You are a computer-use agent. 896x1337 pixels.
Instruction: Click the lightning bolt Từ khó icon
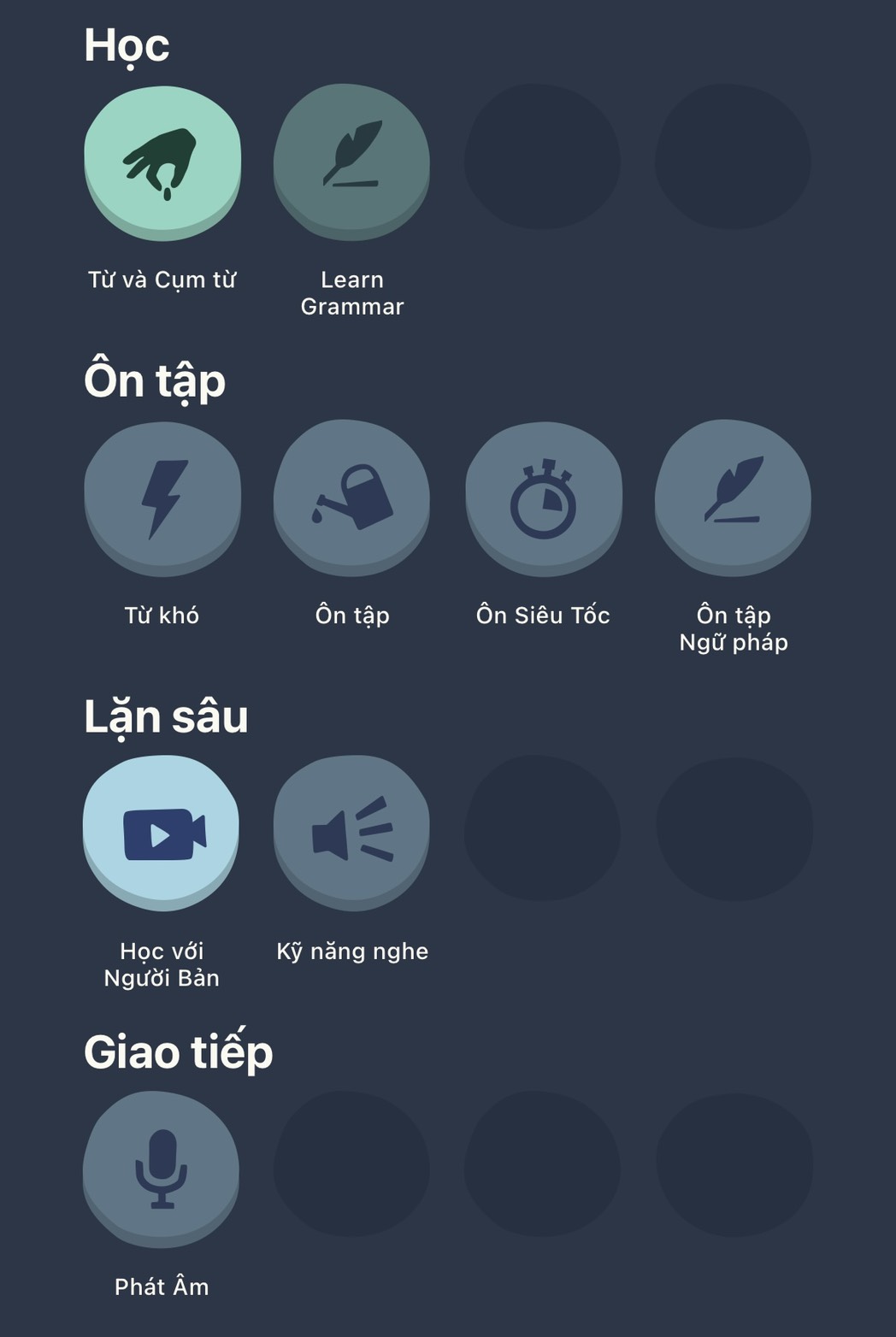pos(162,499)
